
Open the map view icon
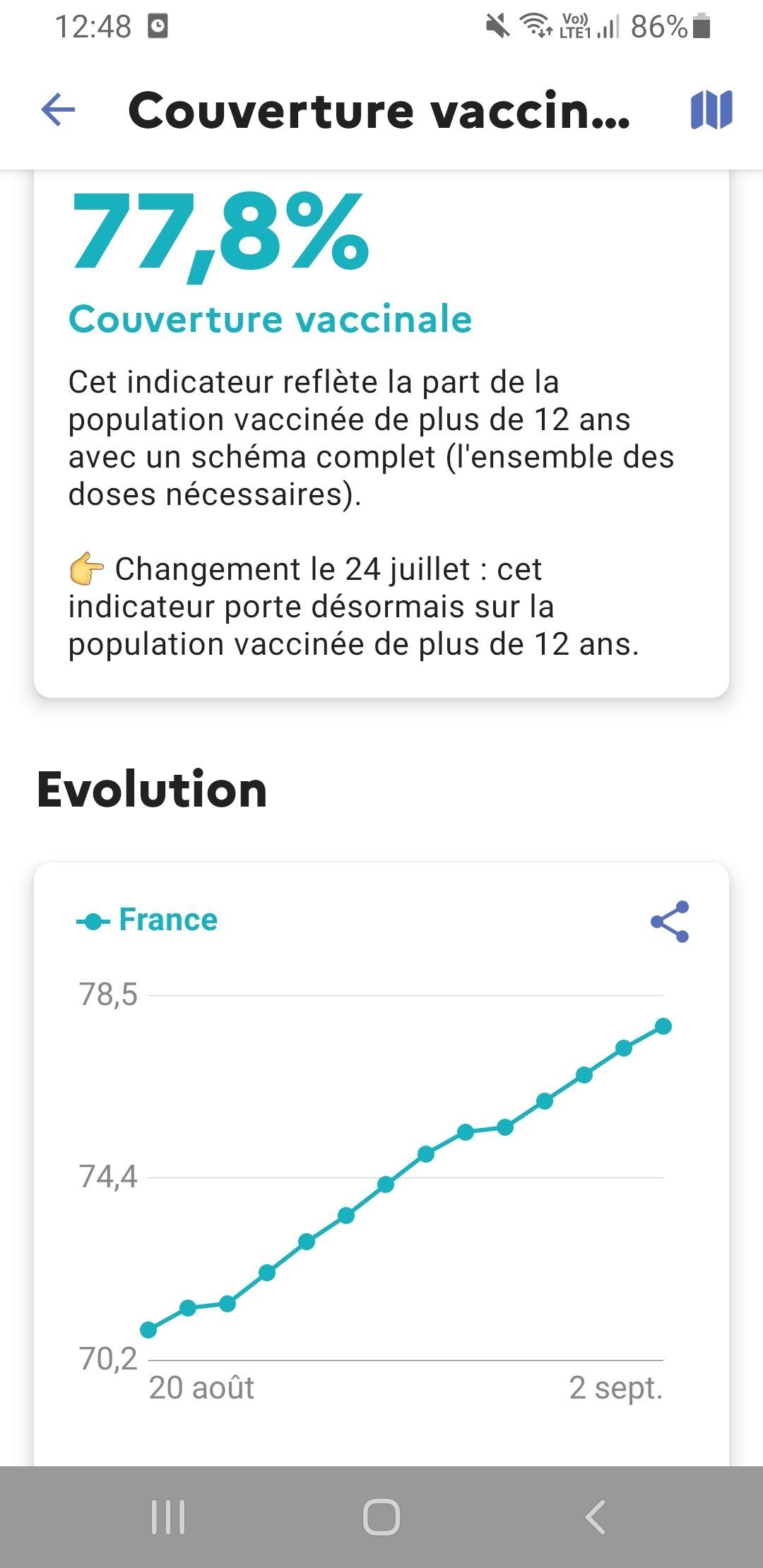[711, 110]
